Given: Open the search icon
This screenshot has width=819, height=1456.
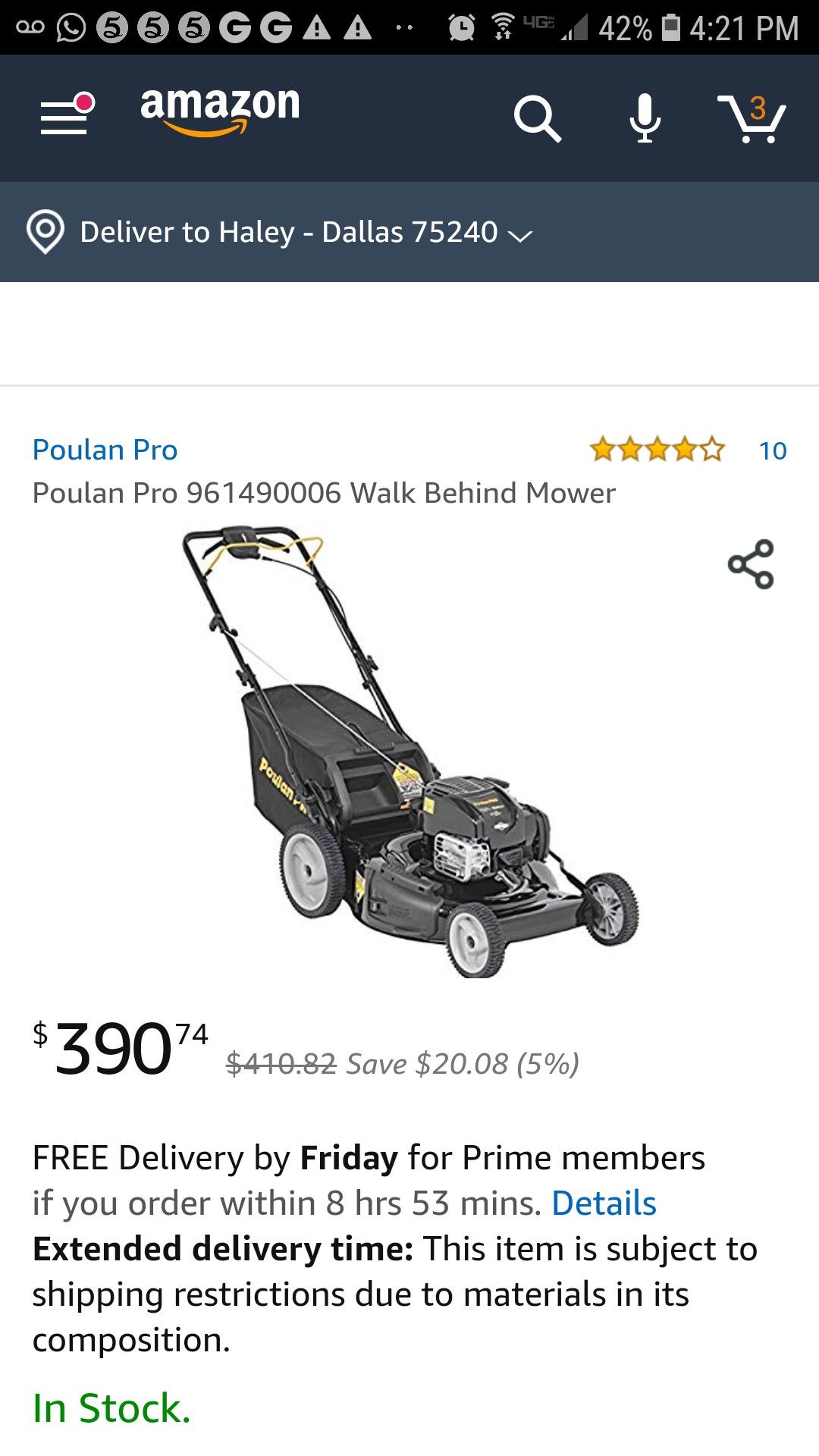Looking at the screenshot, I should pyautogui.click(x=537, y=118).
